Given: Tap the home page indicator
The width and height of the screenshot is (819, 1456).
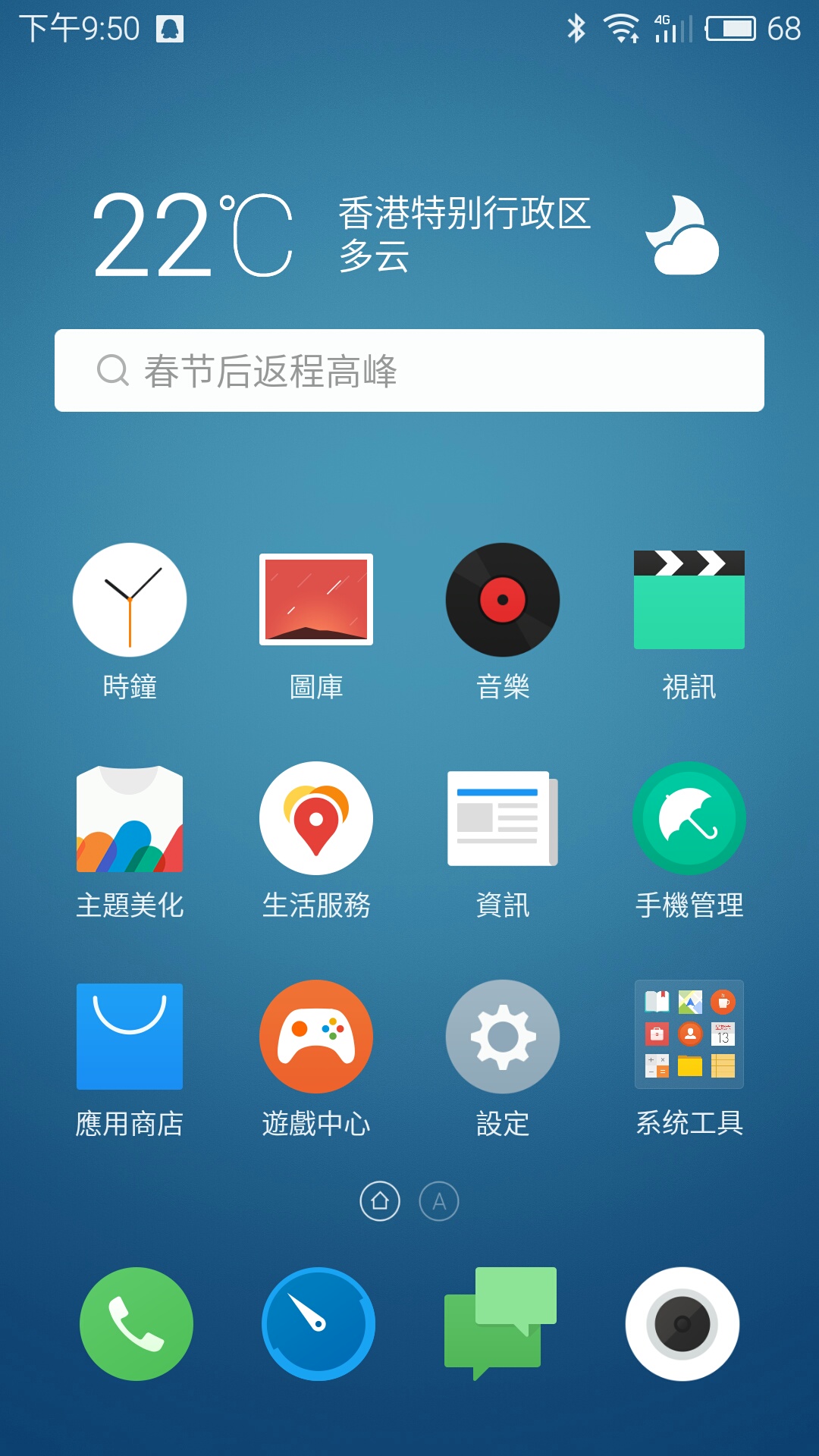Looking at the screenshot, I should tap(380, 1201).
